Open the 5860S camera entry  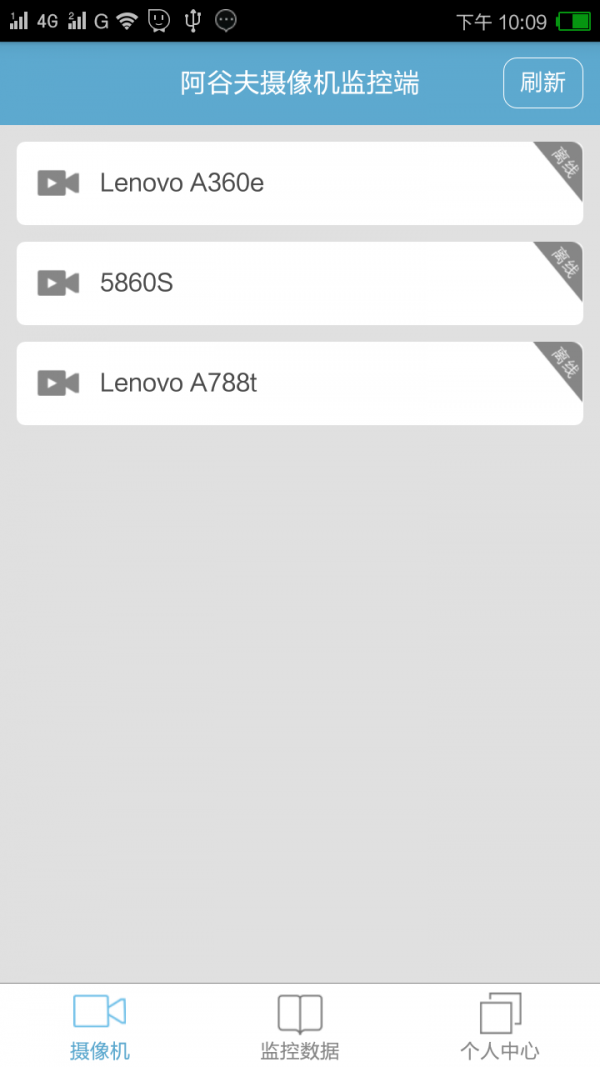point(299,283)
